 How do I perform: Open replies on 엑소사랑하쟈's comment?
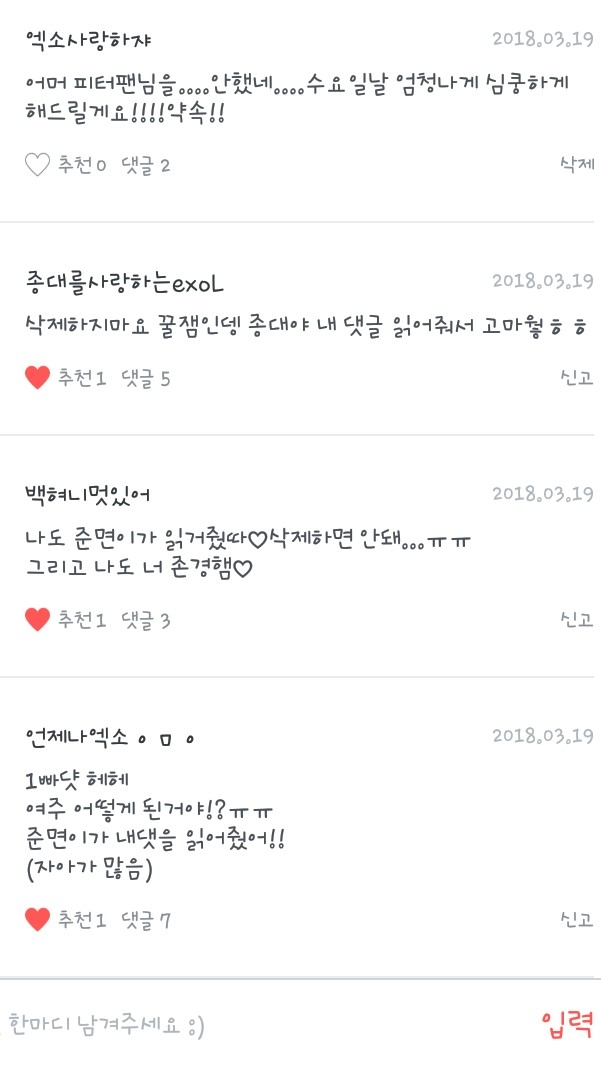click(146, 165)
